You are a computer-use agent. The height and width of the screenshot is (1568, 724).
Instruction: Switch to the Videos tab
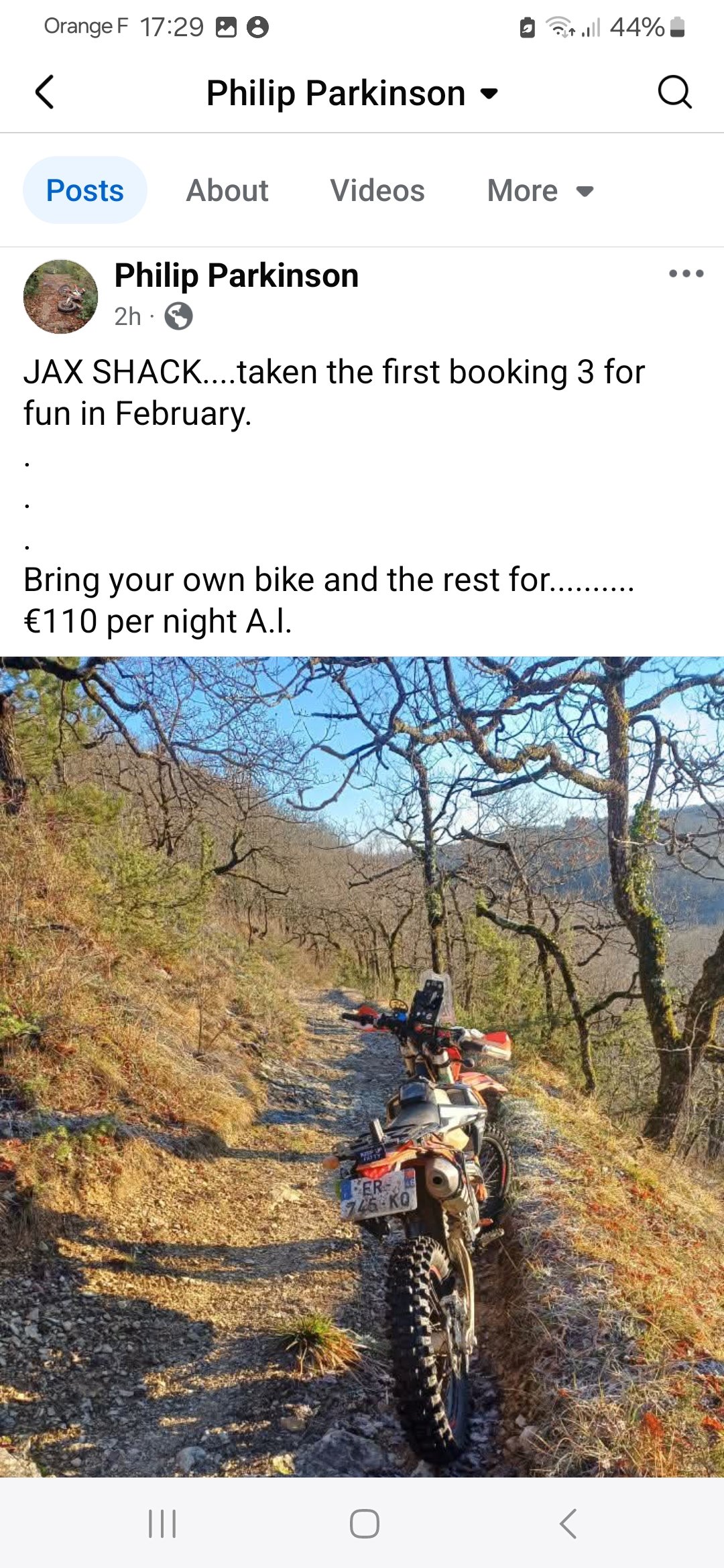click(377, 190)
